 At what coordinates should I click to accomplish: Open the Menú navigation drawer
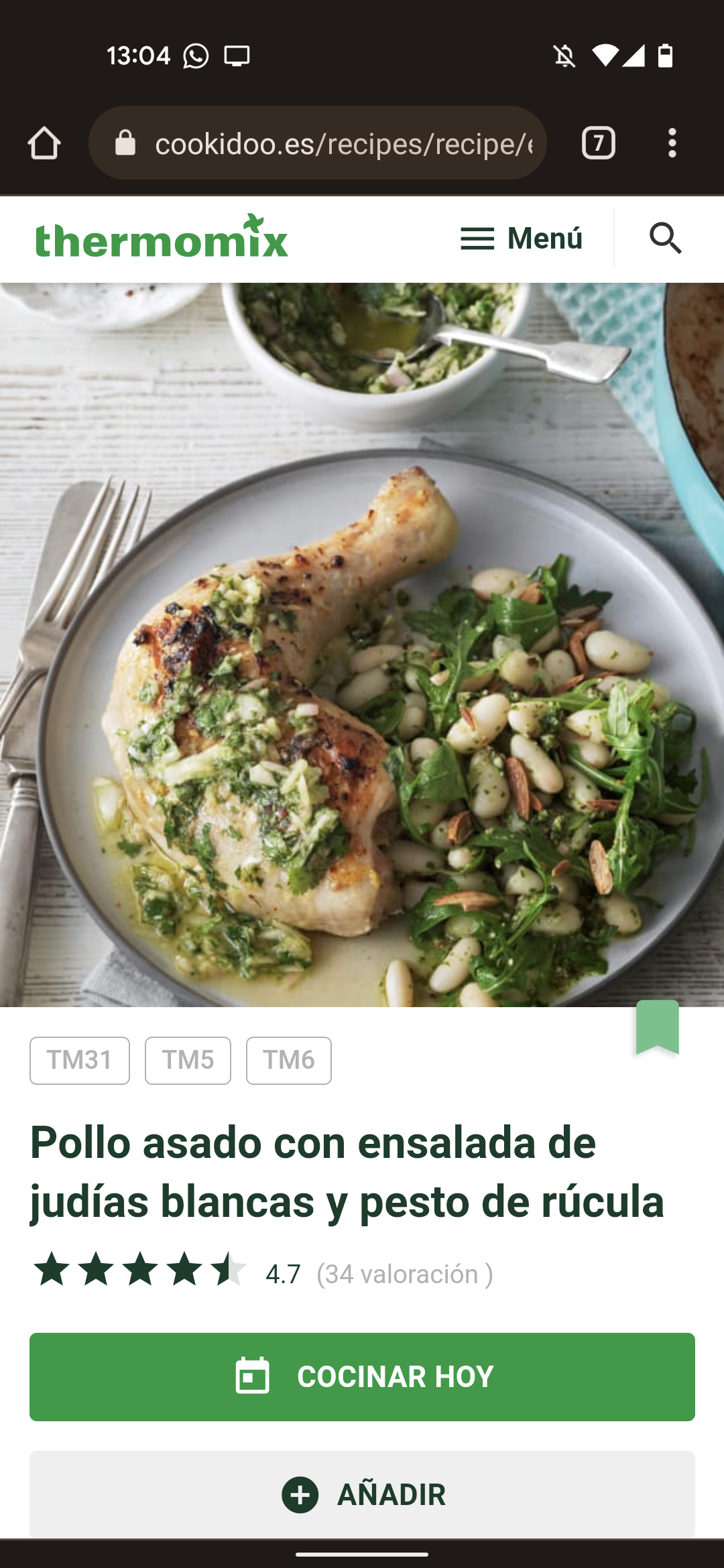tap(522, 239)
